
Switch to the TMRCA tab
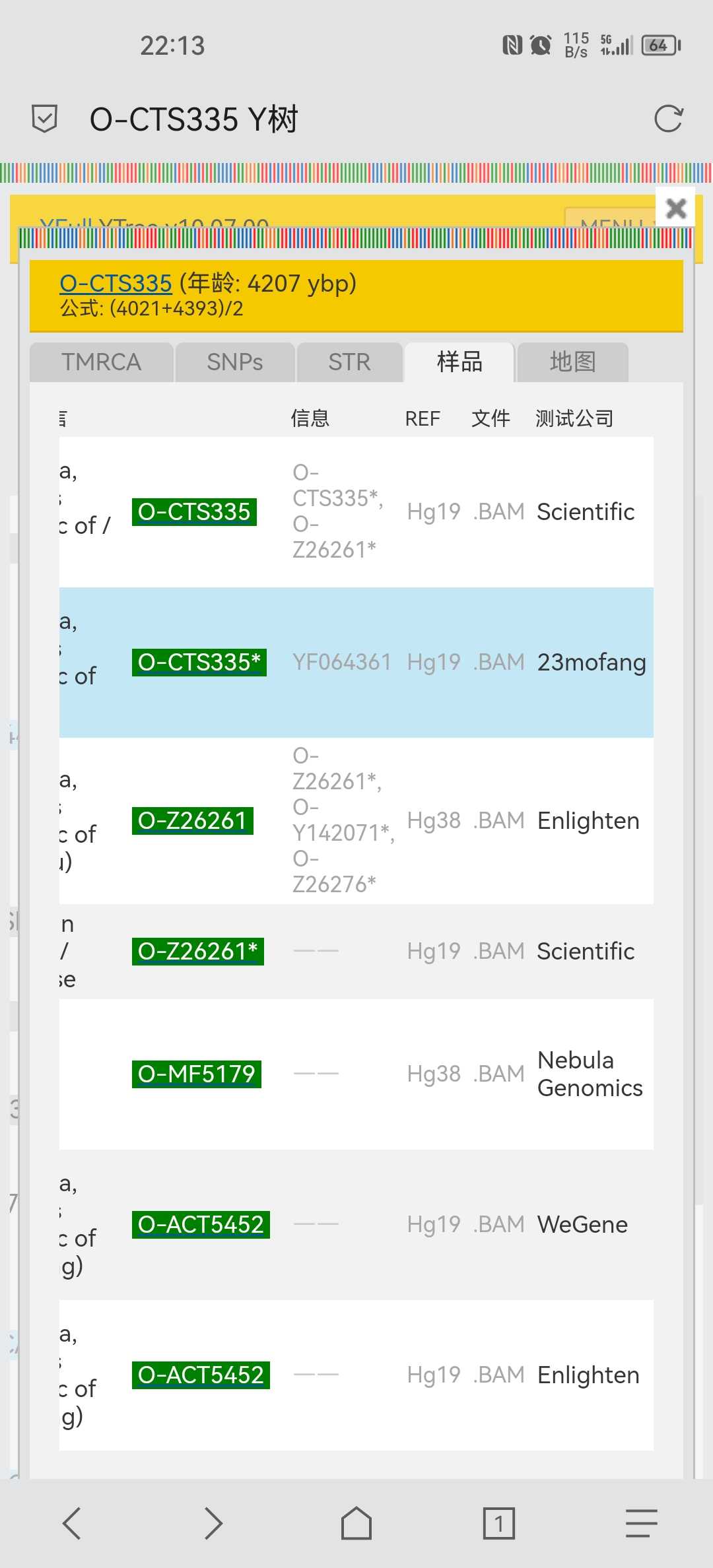(x=102, y=362)
